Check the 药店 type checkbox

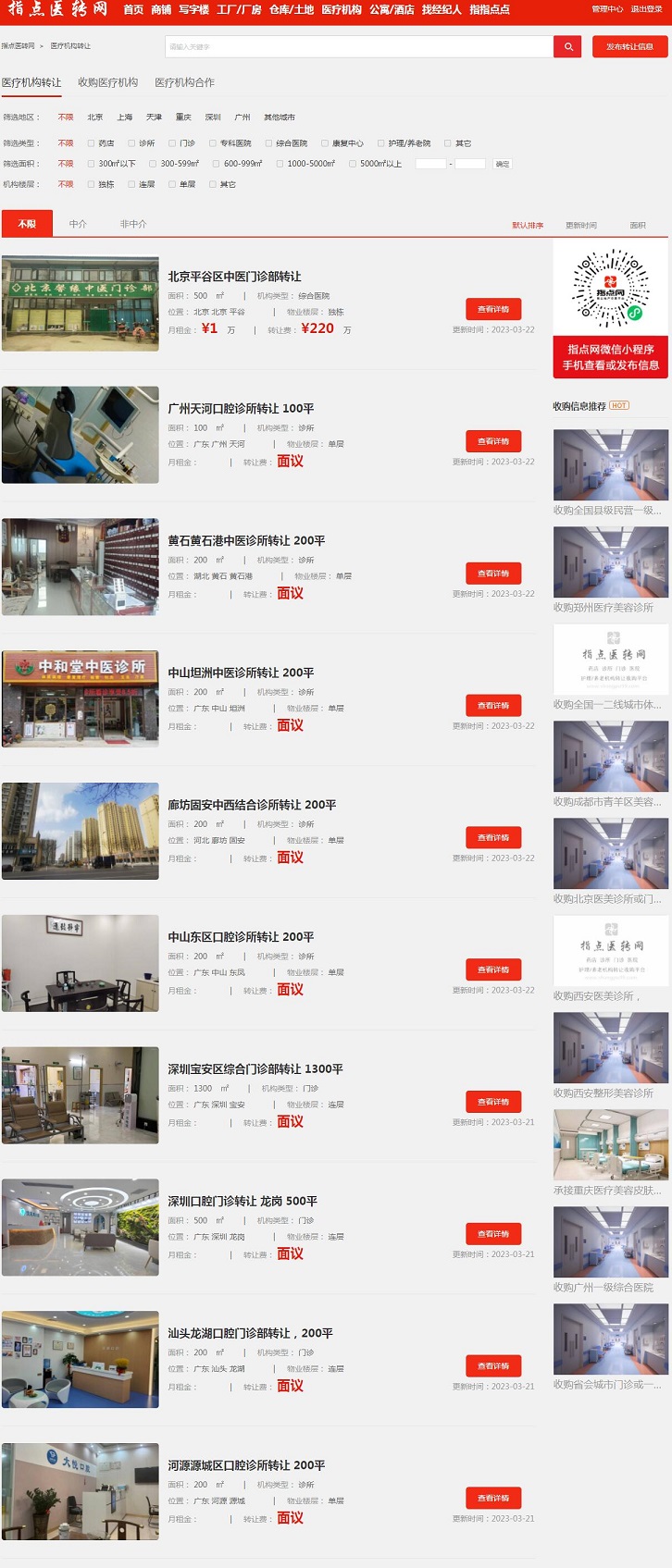point(91,143)
